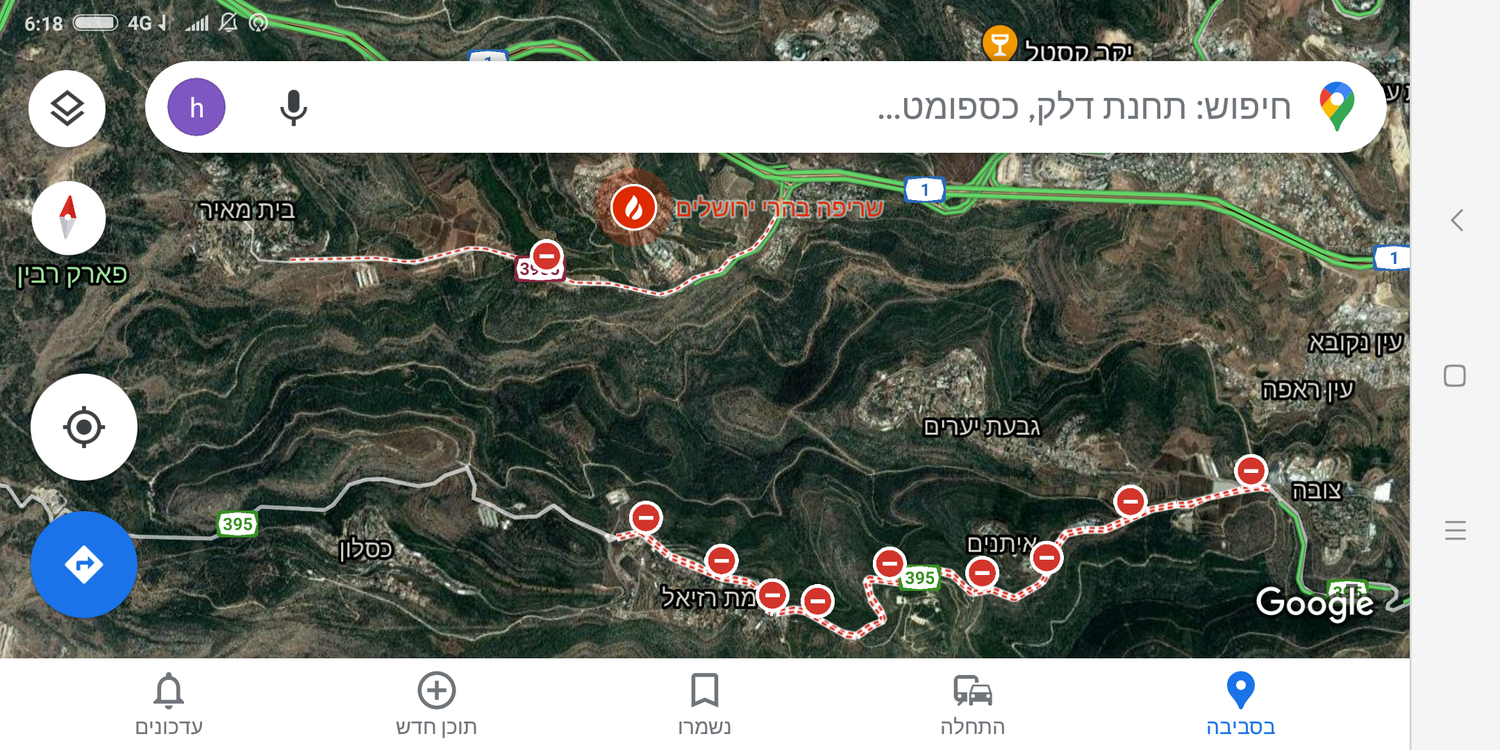Switch to the התחלה tab
Screen dimensions: 1500x750
(972, 704)
